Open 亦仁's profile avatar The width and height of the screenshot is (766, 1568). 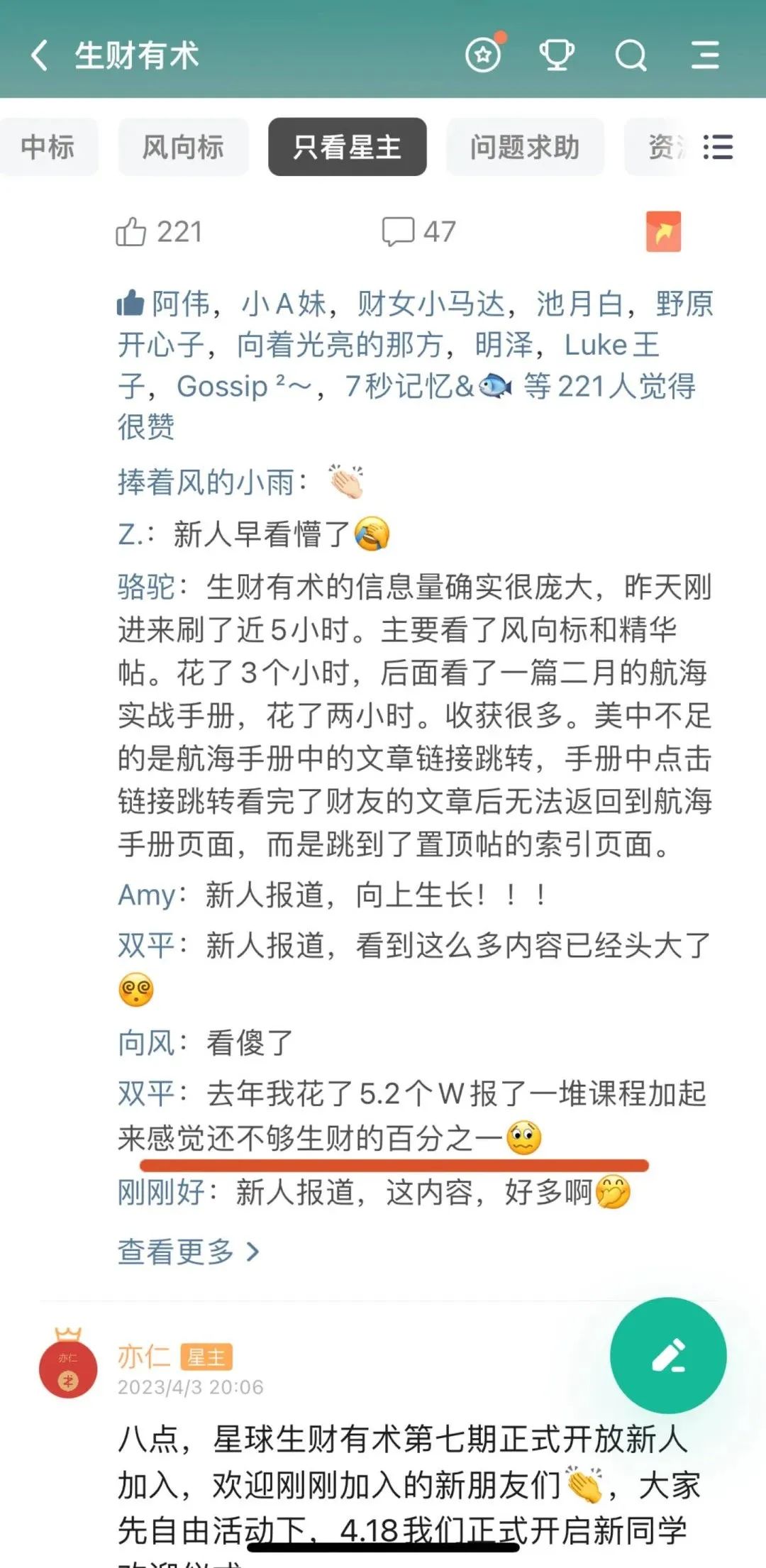[68, 1367]
